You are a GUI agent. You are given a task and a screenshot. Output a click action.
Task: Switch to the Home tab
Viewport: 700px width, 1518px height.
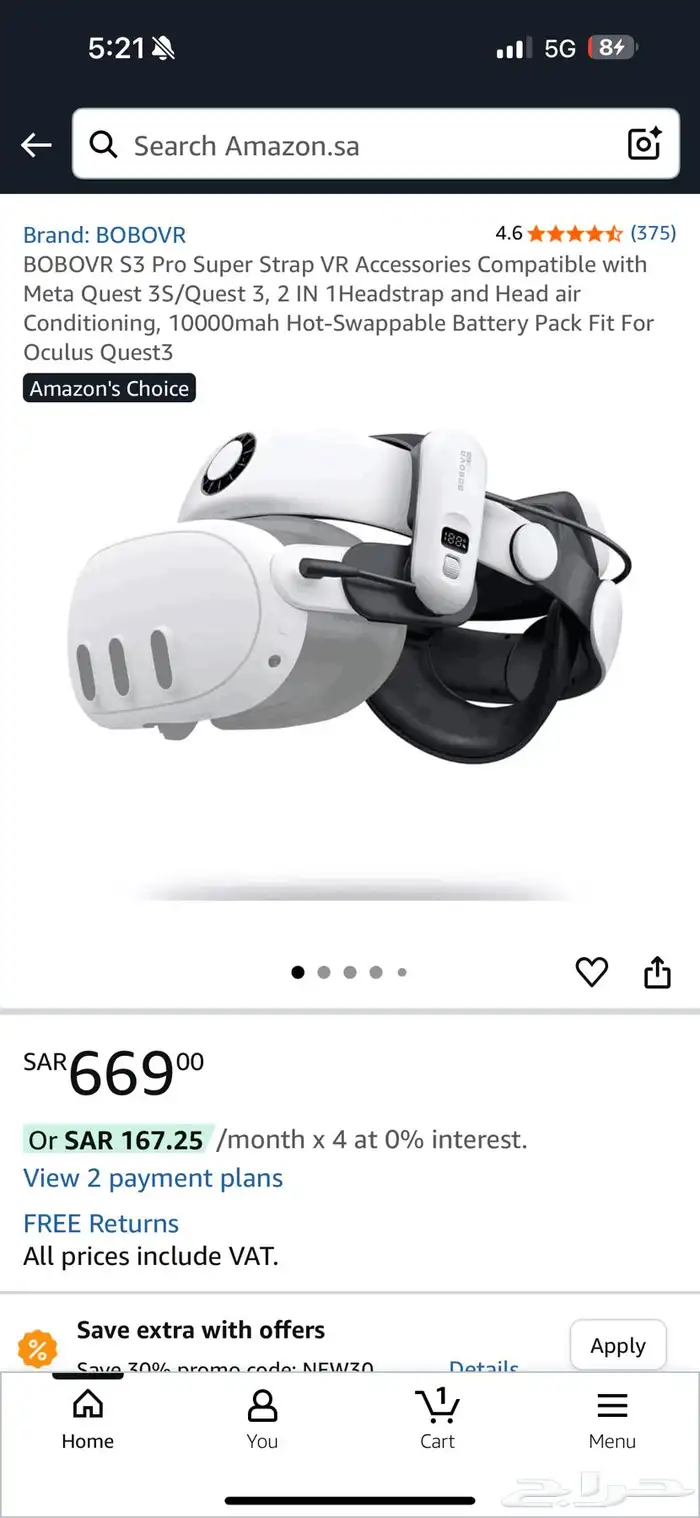click(88, 1420)
